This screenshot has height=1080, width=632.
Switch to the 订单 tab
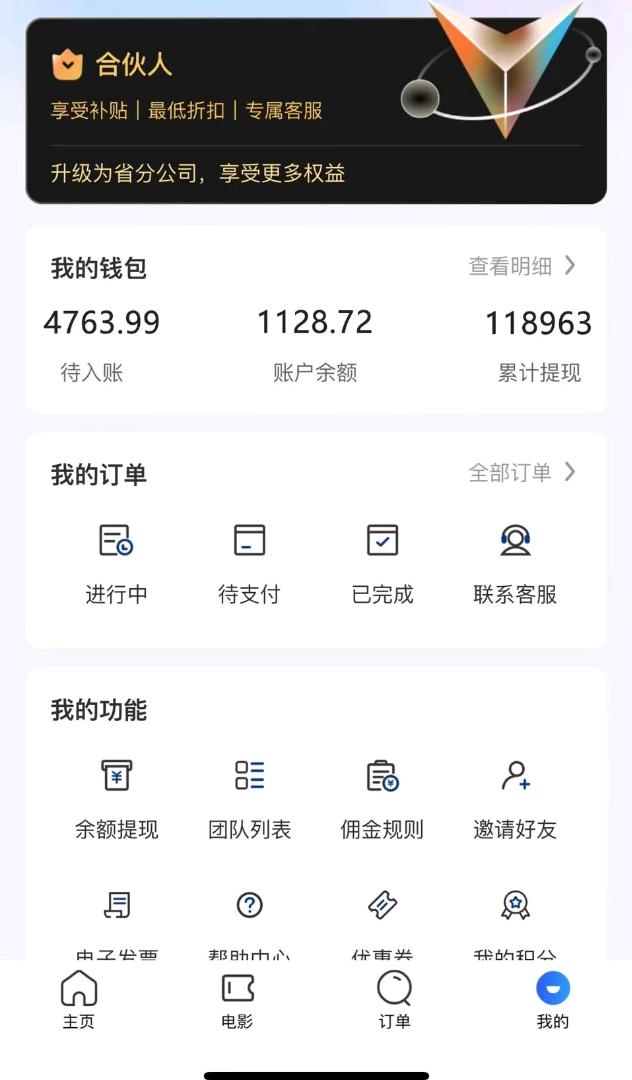click(394, 999)
